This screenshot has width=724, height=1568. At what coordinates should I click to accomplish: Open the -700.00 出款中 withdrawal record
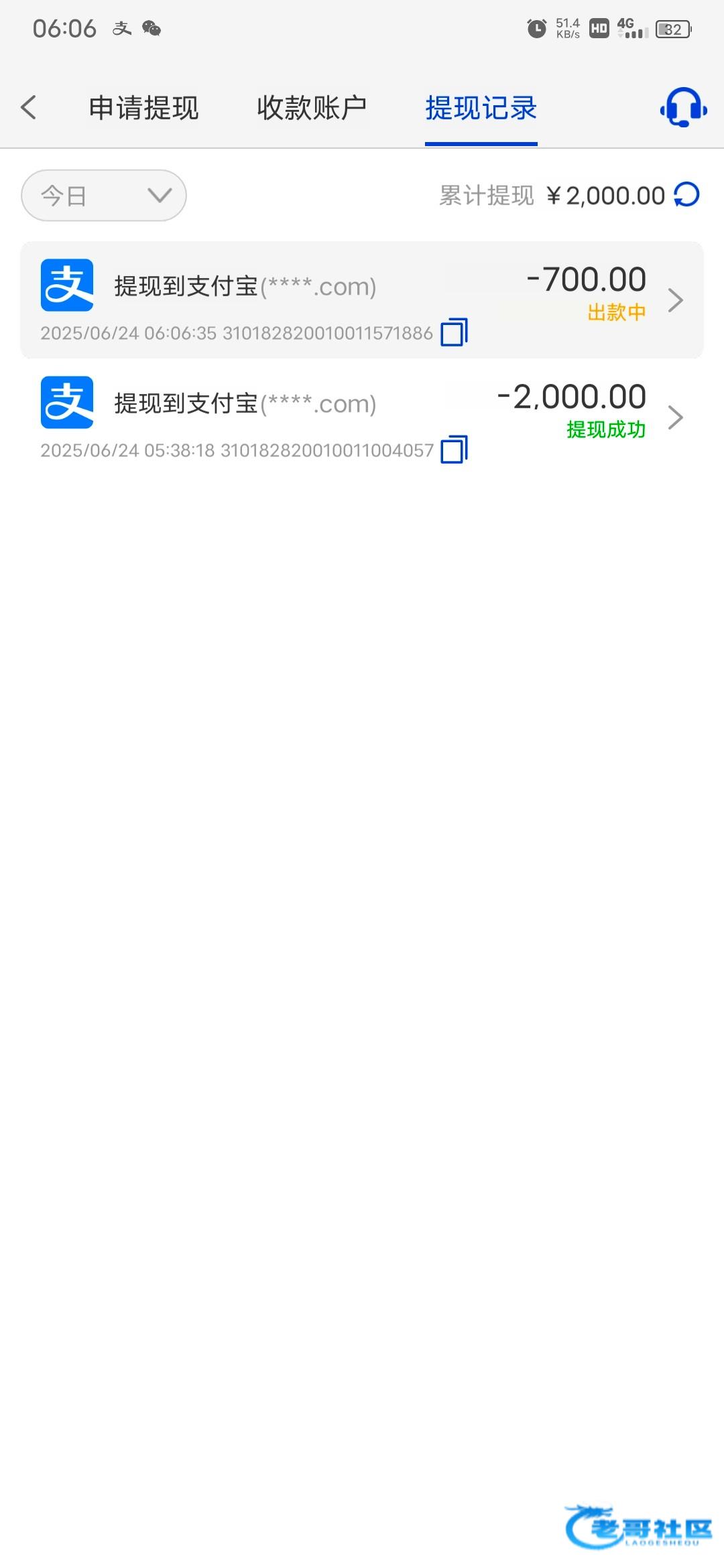click(x=362, y=300)
